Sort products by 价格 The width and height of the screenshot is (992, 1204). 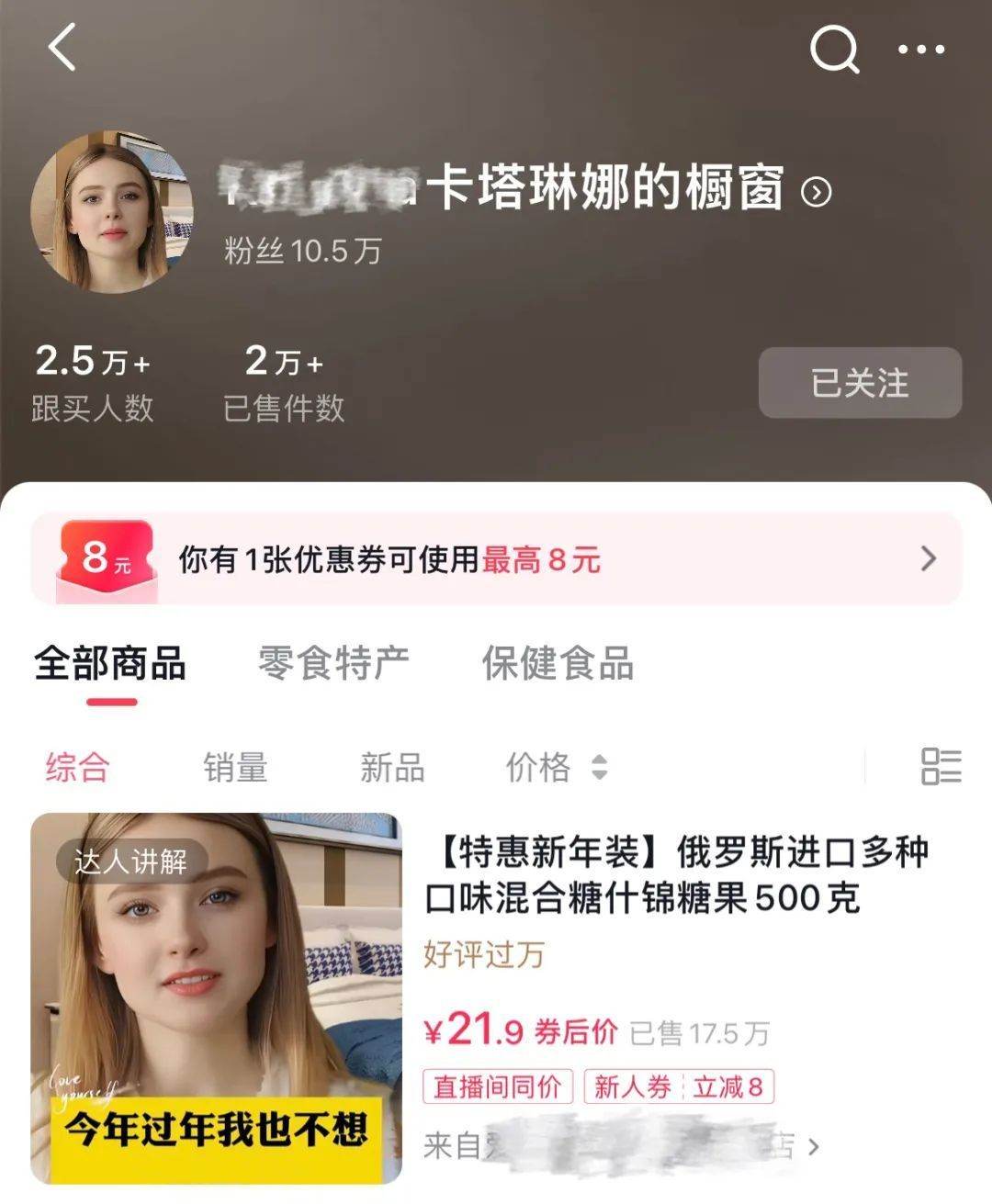coord(556,767)
